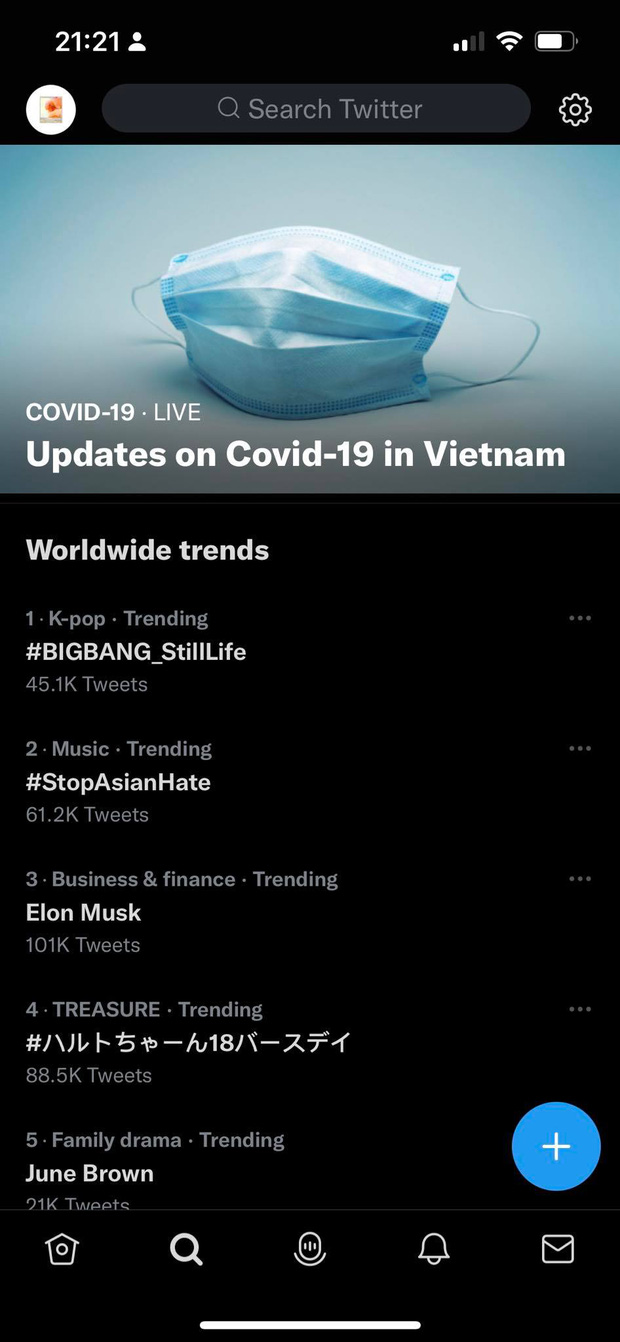Open more options for the TREASURE trend
Image resolution: width=620 pixels, height=1342 pixels.
580,1009
